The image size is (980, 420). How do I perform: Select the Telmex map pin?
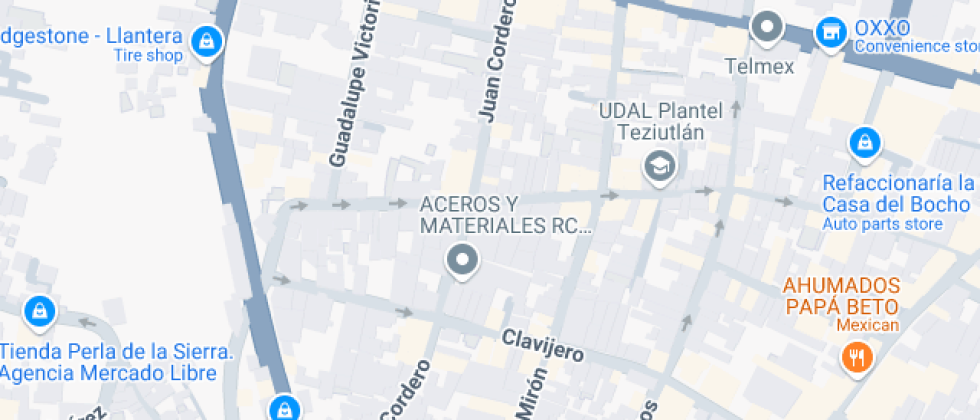767,28
